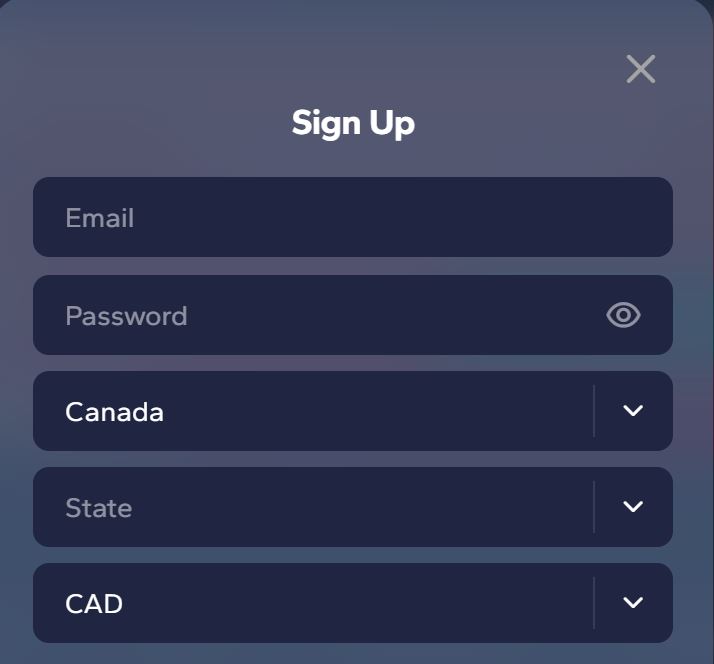Tap the Email input field
714x664 pixels.
(352, 218)
